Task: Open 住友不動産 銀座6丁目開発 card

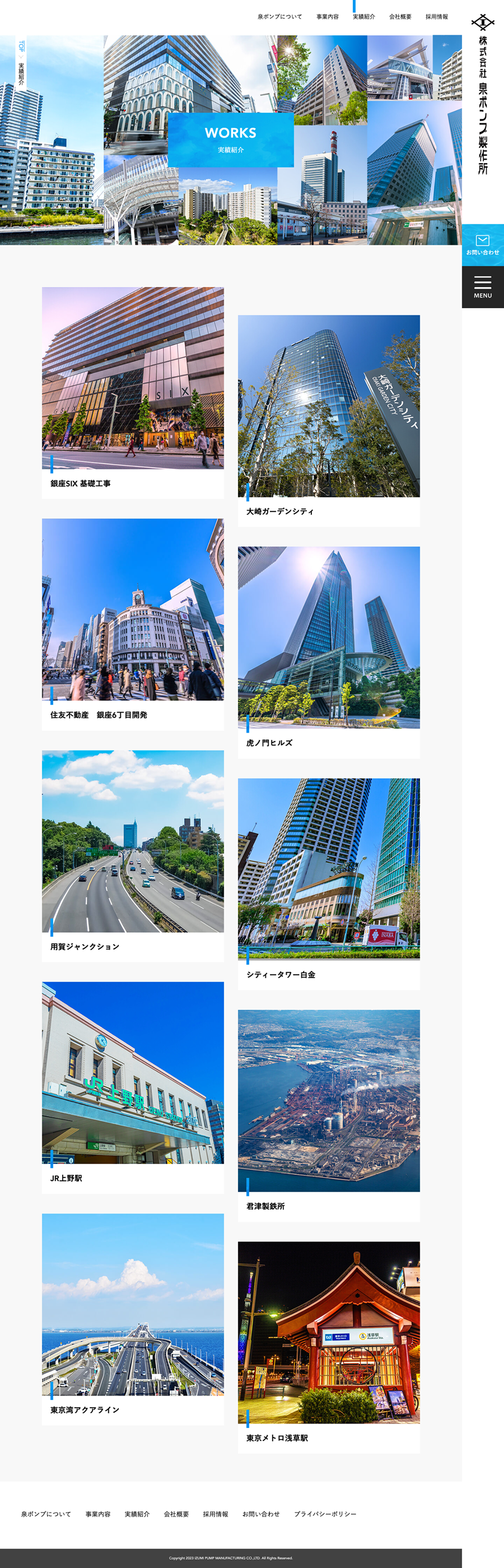Action: point(133,624)
